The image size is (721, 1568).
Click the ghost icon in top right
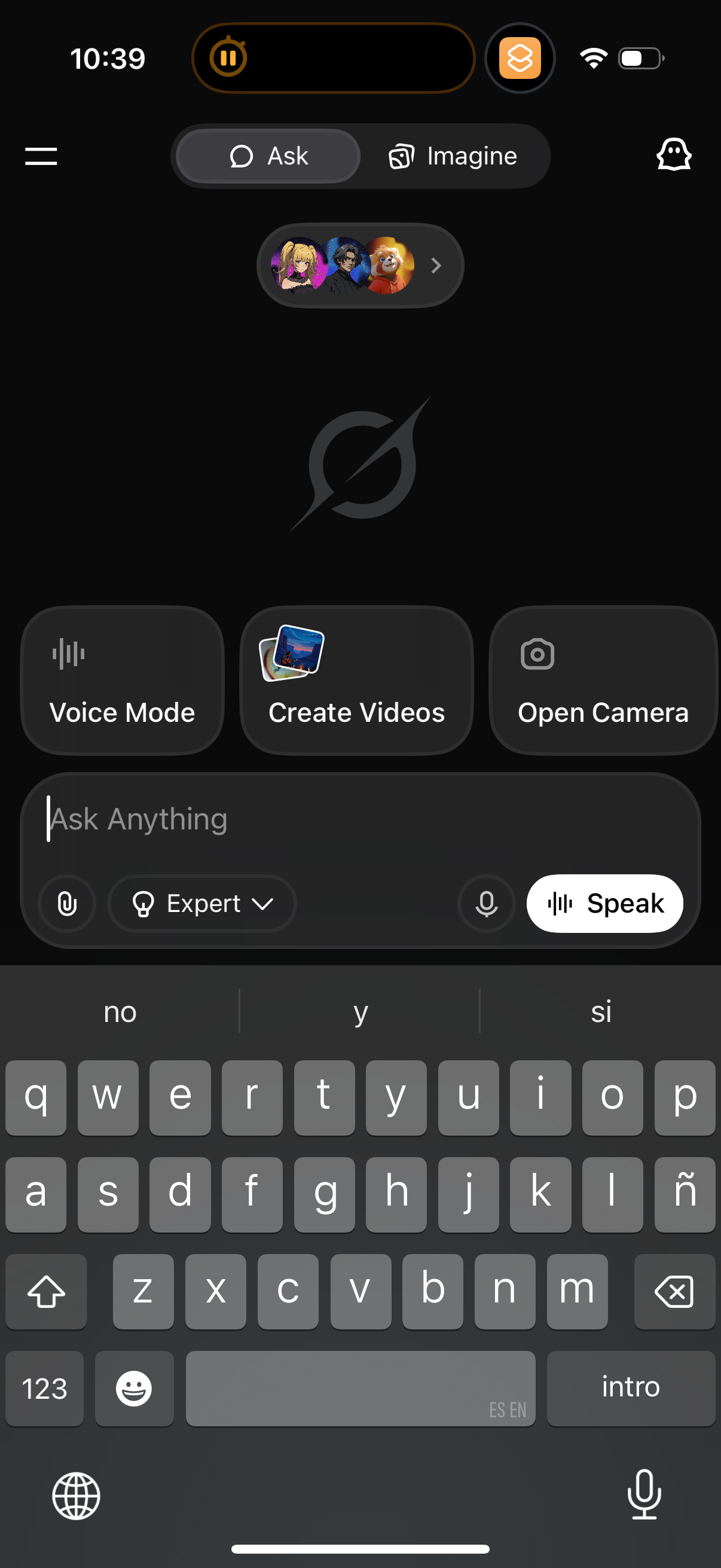tap(674, 156)
